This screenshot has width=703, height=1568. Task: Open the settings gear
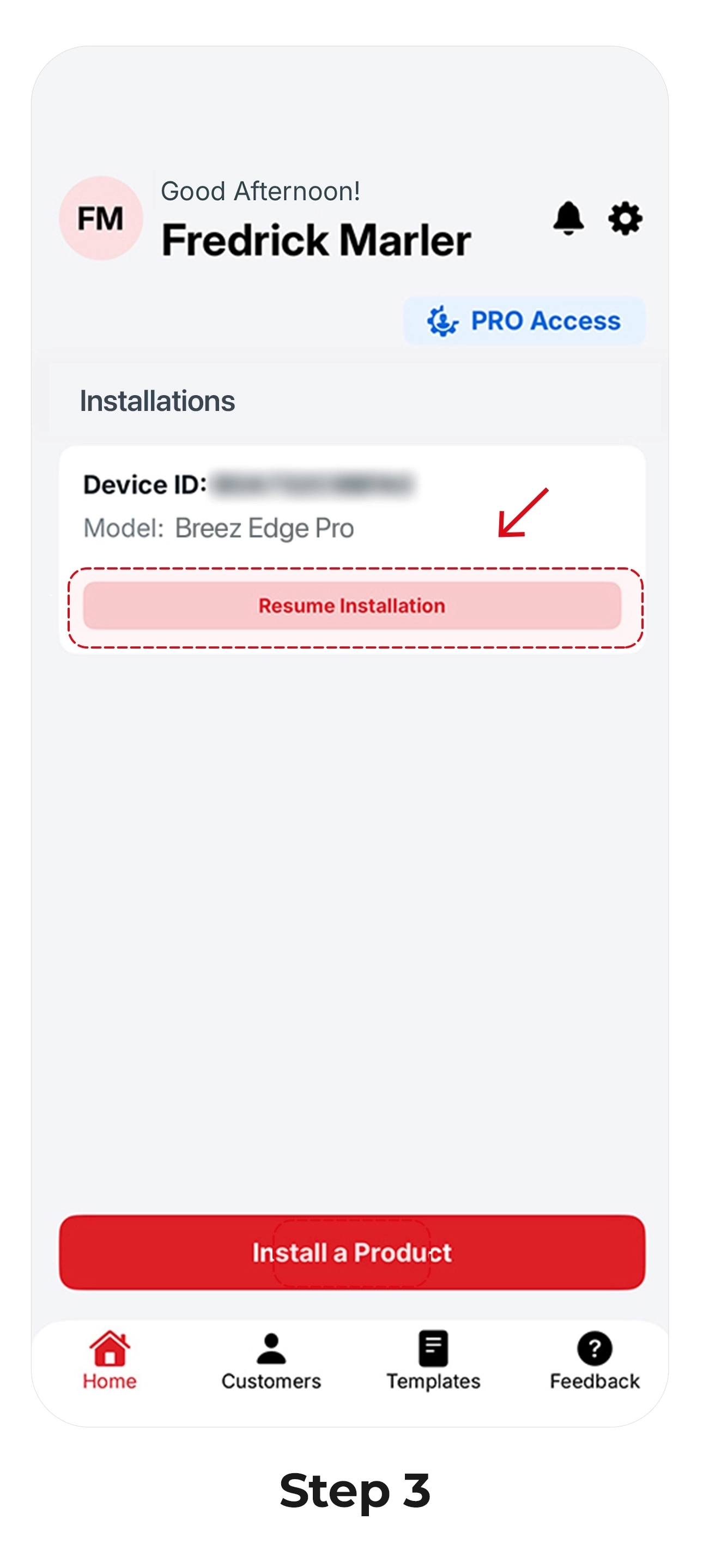(625, 219)
